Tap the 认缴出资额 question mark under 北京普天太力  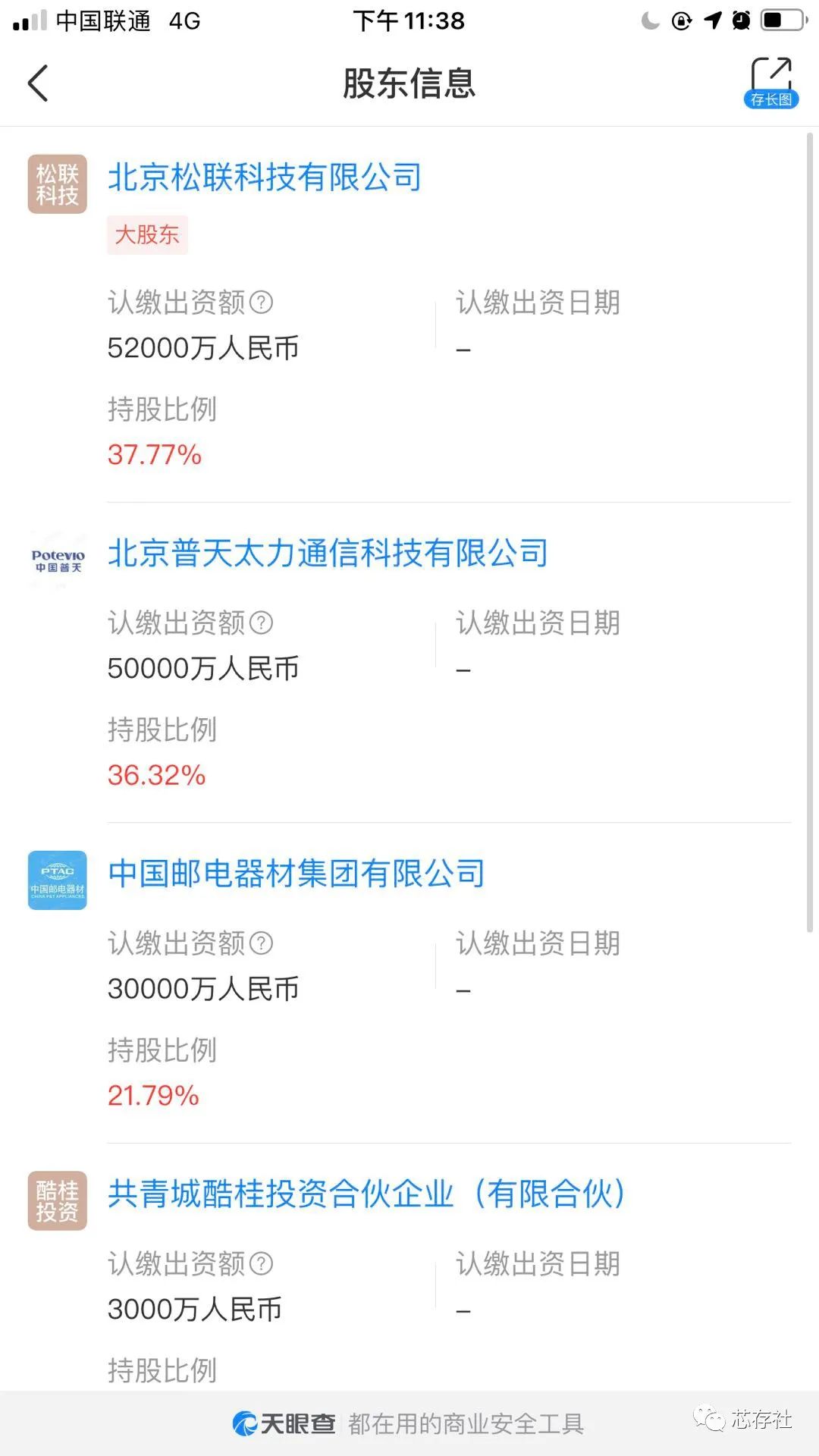[x=262, y=623]
